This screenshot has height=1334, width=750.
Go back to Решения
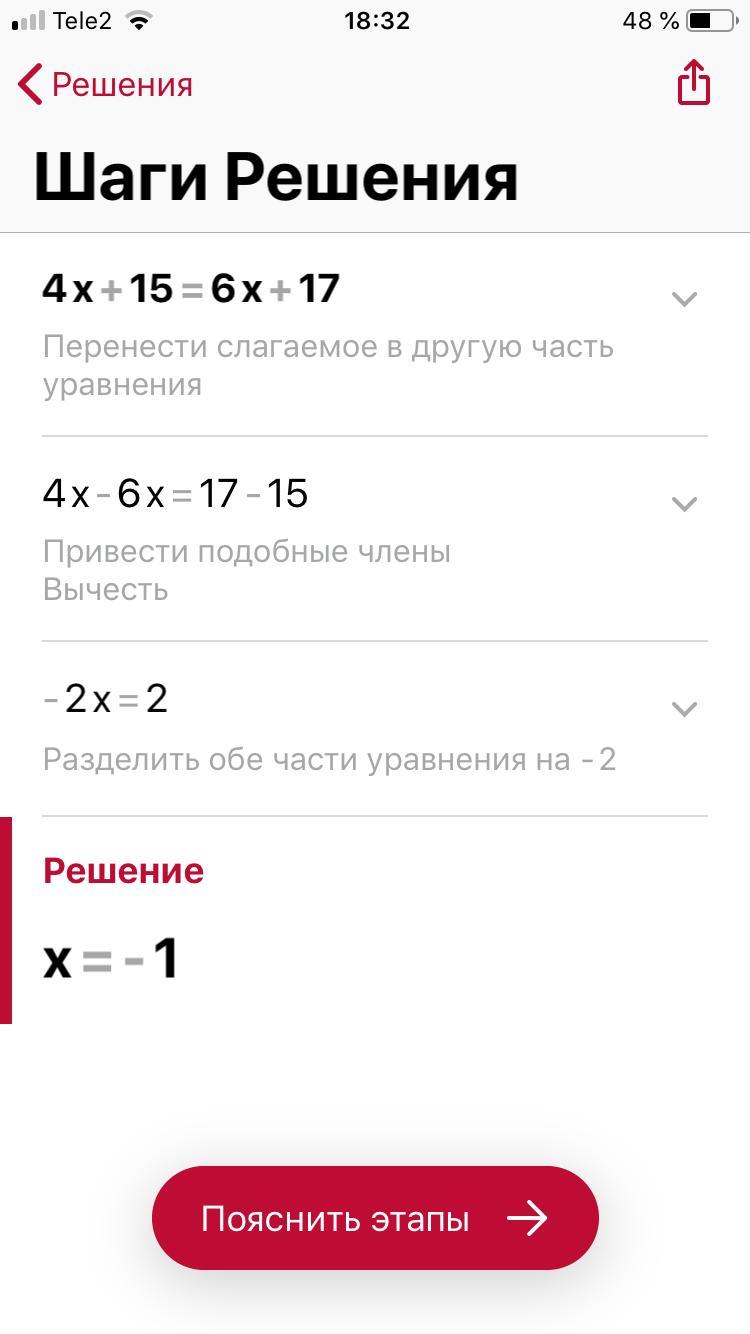[x=105, y=85]
